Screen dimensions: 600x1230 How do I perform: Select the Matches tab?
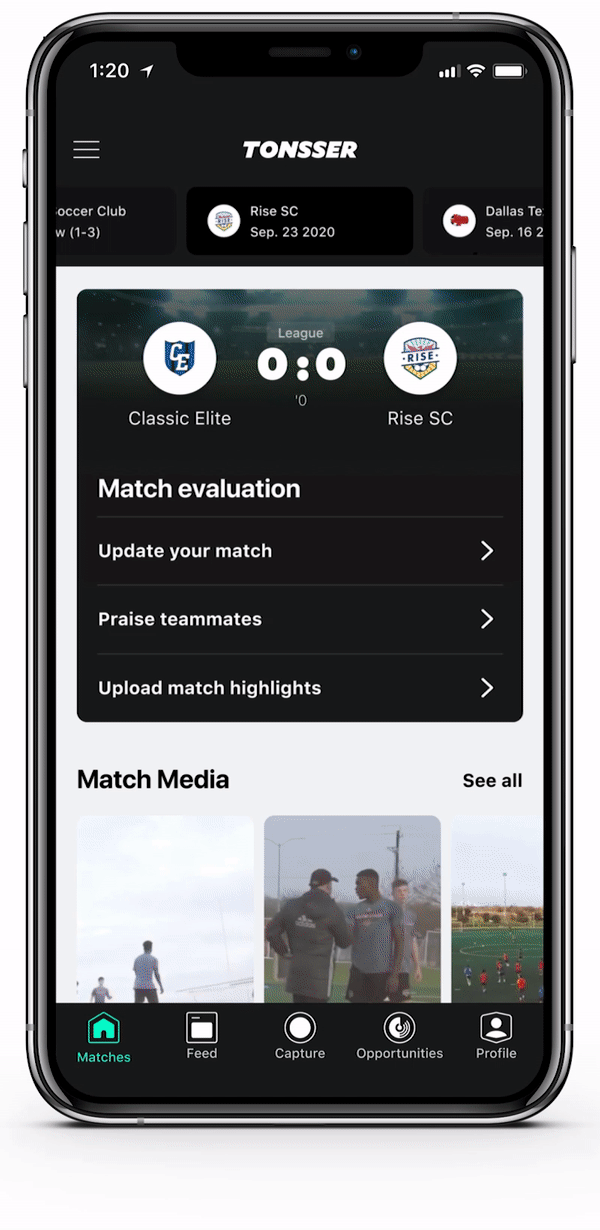[x=104, y=1038]
